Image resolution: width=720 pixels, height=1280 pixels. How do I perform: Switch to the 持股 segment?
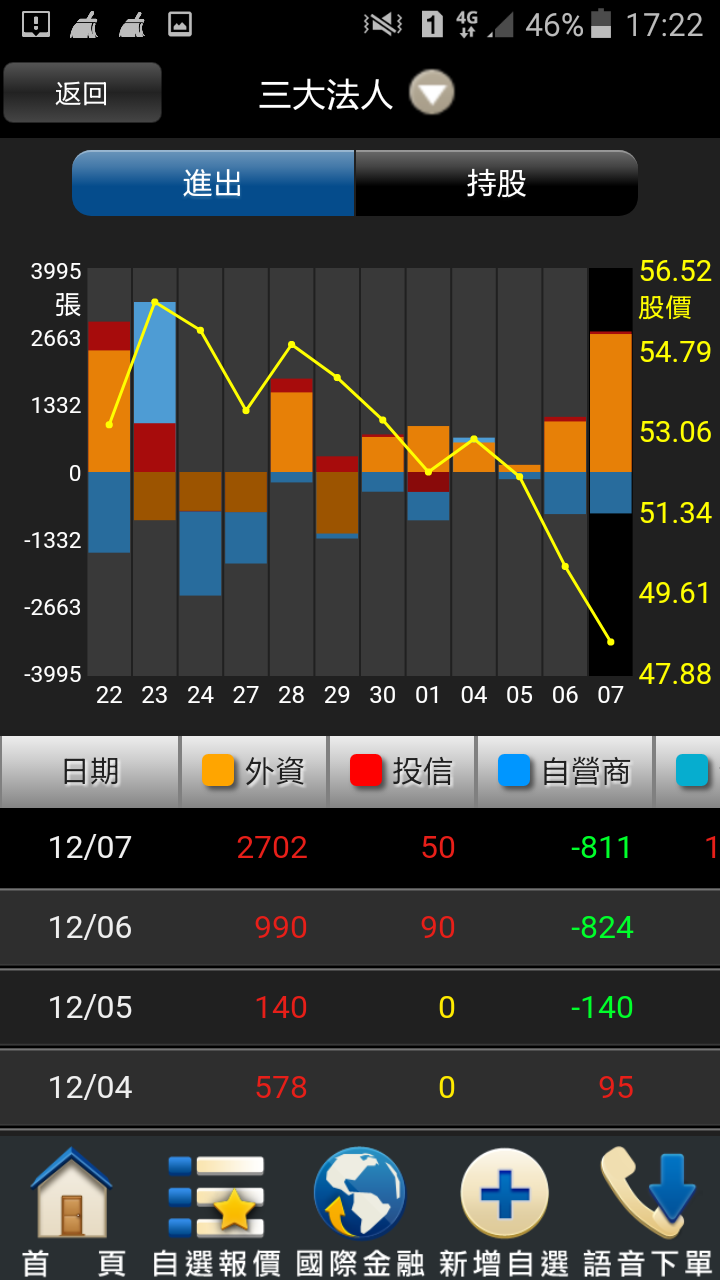click(x=496, y=183)
